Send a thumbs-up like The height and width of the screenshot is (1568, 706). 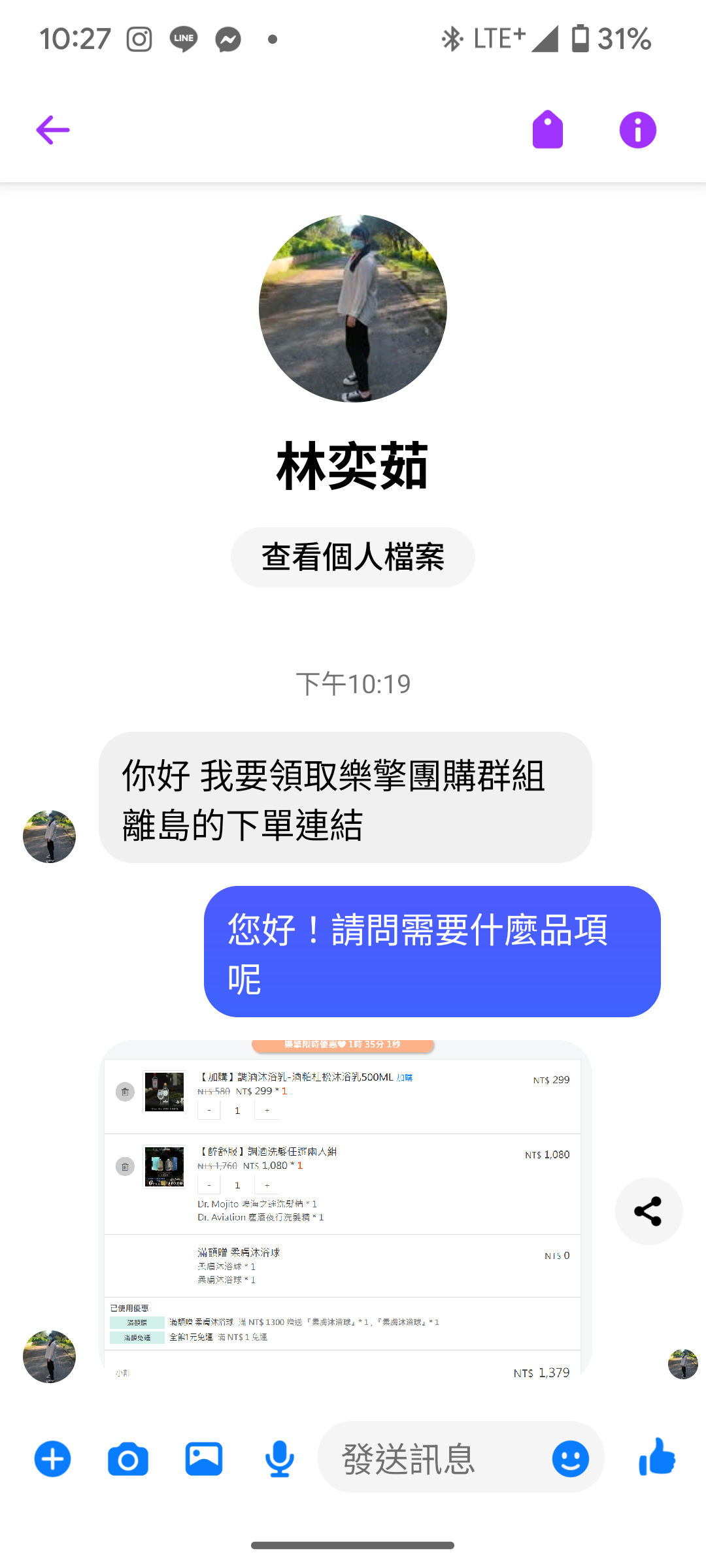click(x=657, y=1458)
